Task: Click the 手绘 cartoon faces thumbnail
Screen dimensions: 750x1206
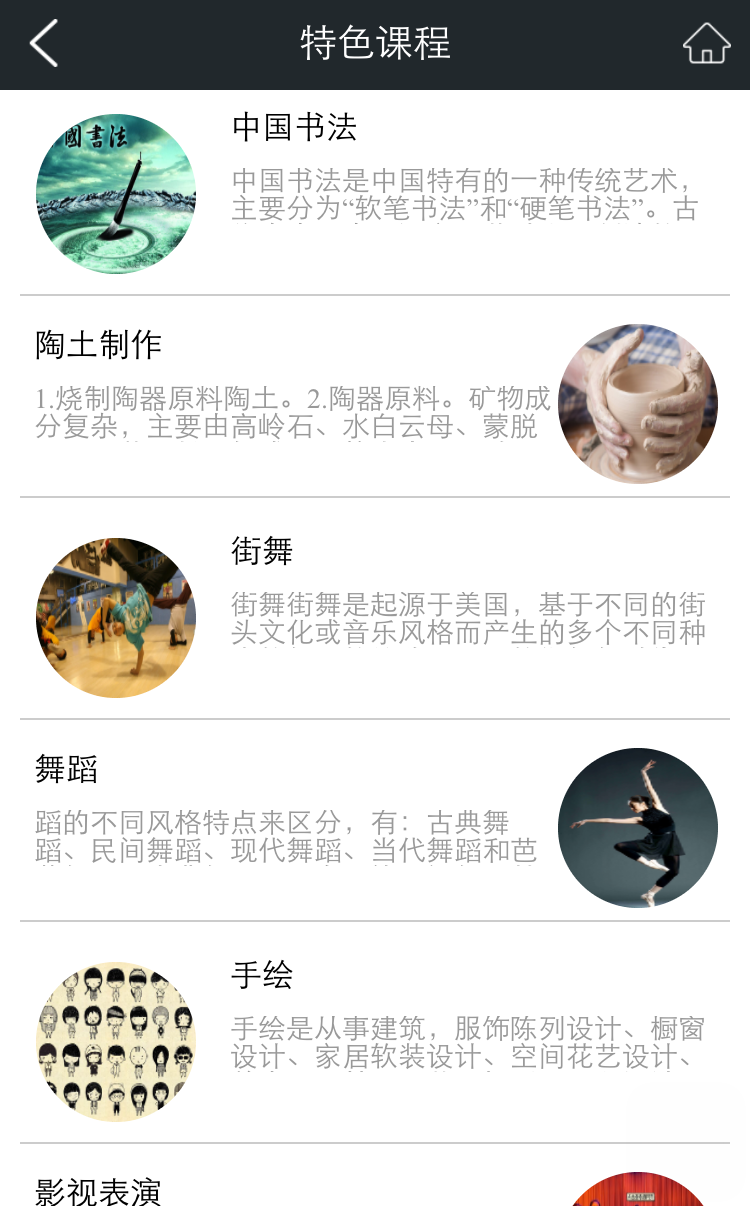Action: click(115, 1042)
